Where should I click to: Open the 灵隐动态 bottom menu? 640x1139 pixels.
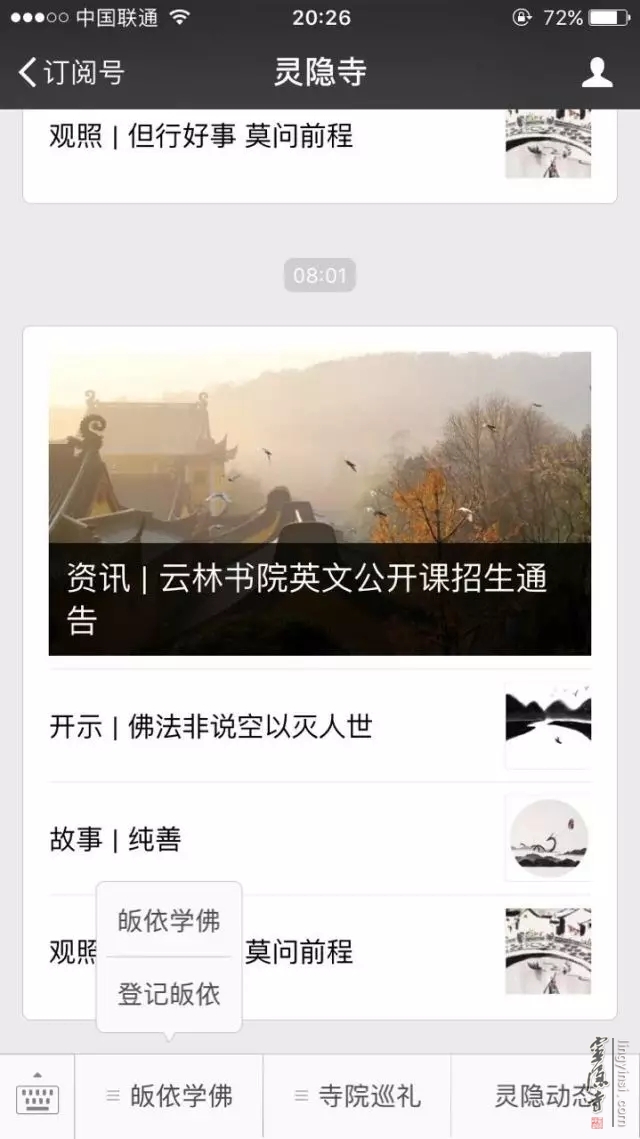coord(543,1097)
